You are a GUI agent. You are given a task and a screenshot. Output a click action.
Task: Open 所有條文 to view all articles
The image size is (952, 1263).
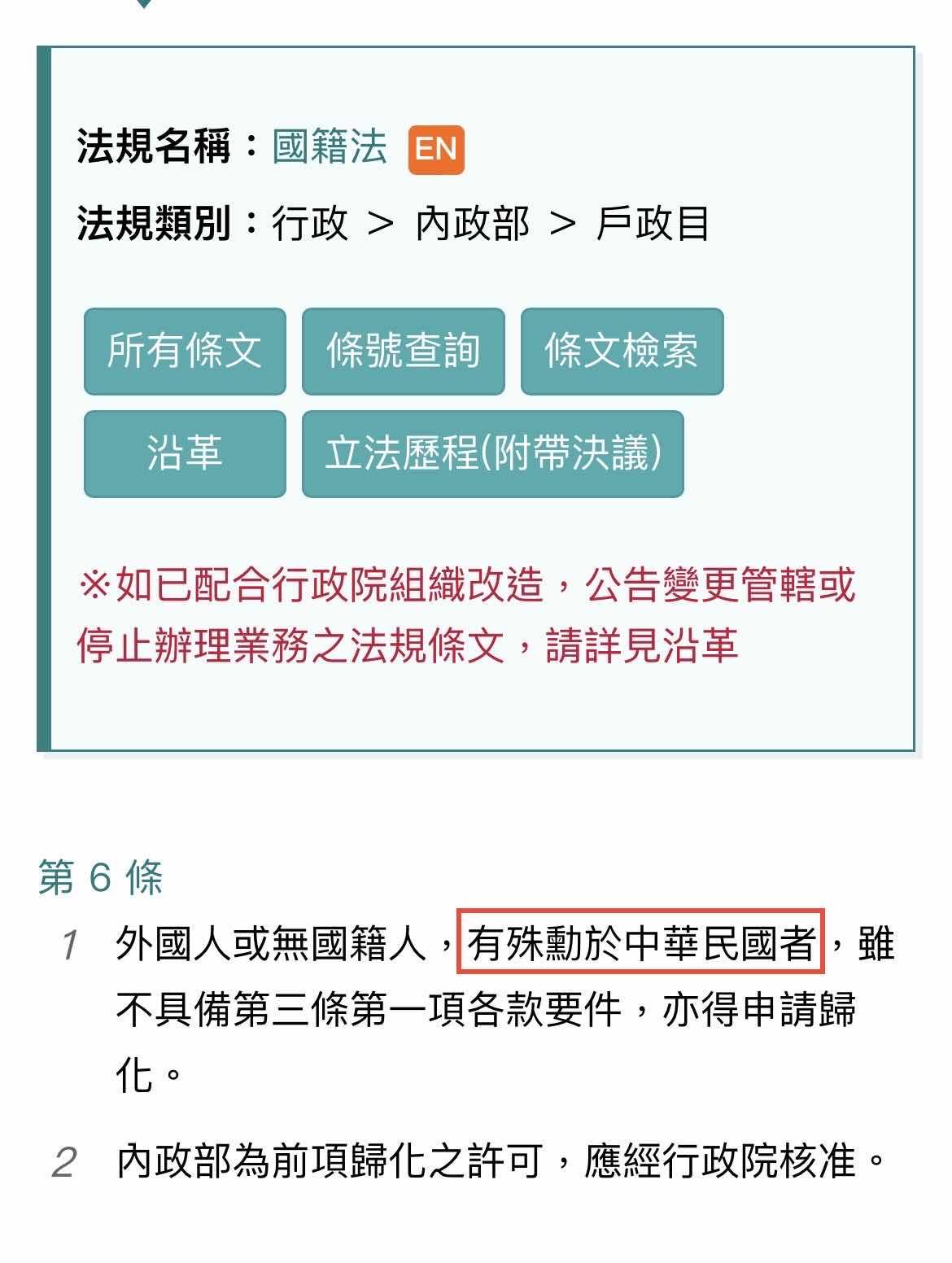coord(185,352)
